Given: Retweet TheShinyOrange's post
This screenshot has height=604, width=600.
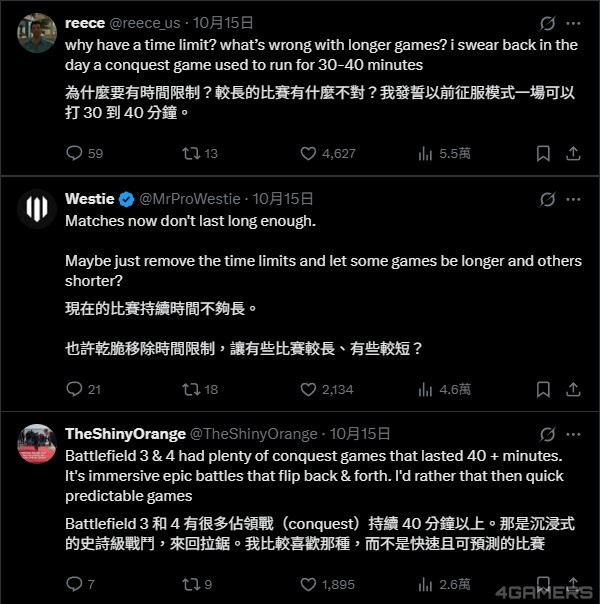Looking at the screenshot, I should click(x=189, y=583).
